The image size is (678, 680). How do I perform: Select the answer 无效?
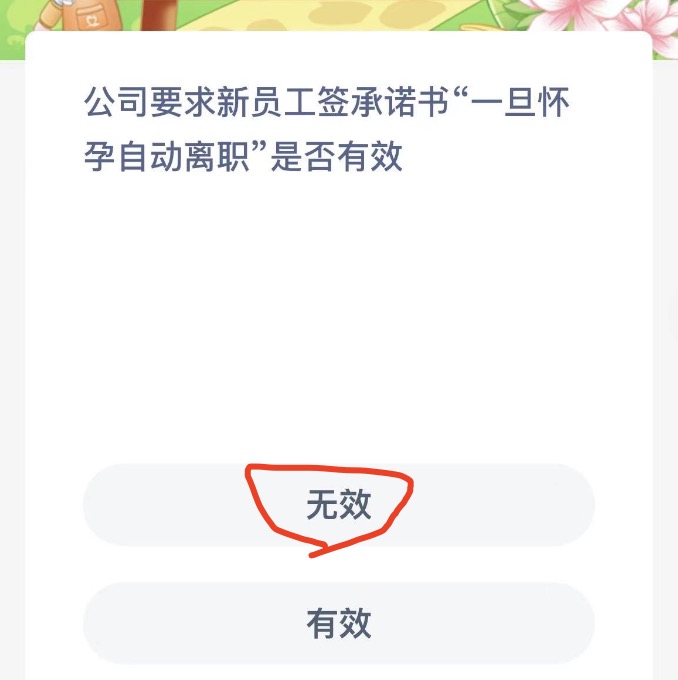point(338,506)
